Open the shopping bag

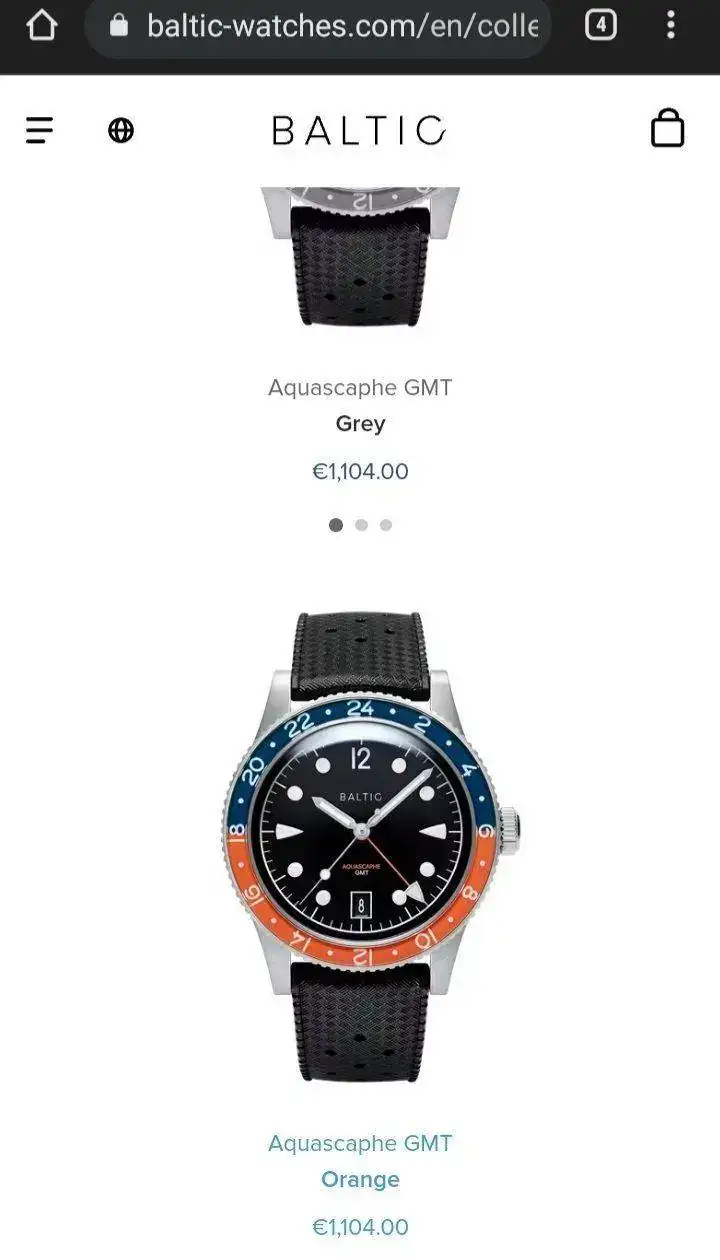667,129
